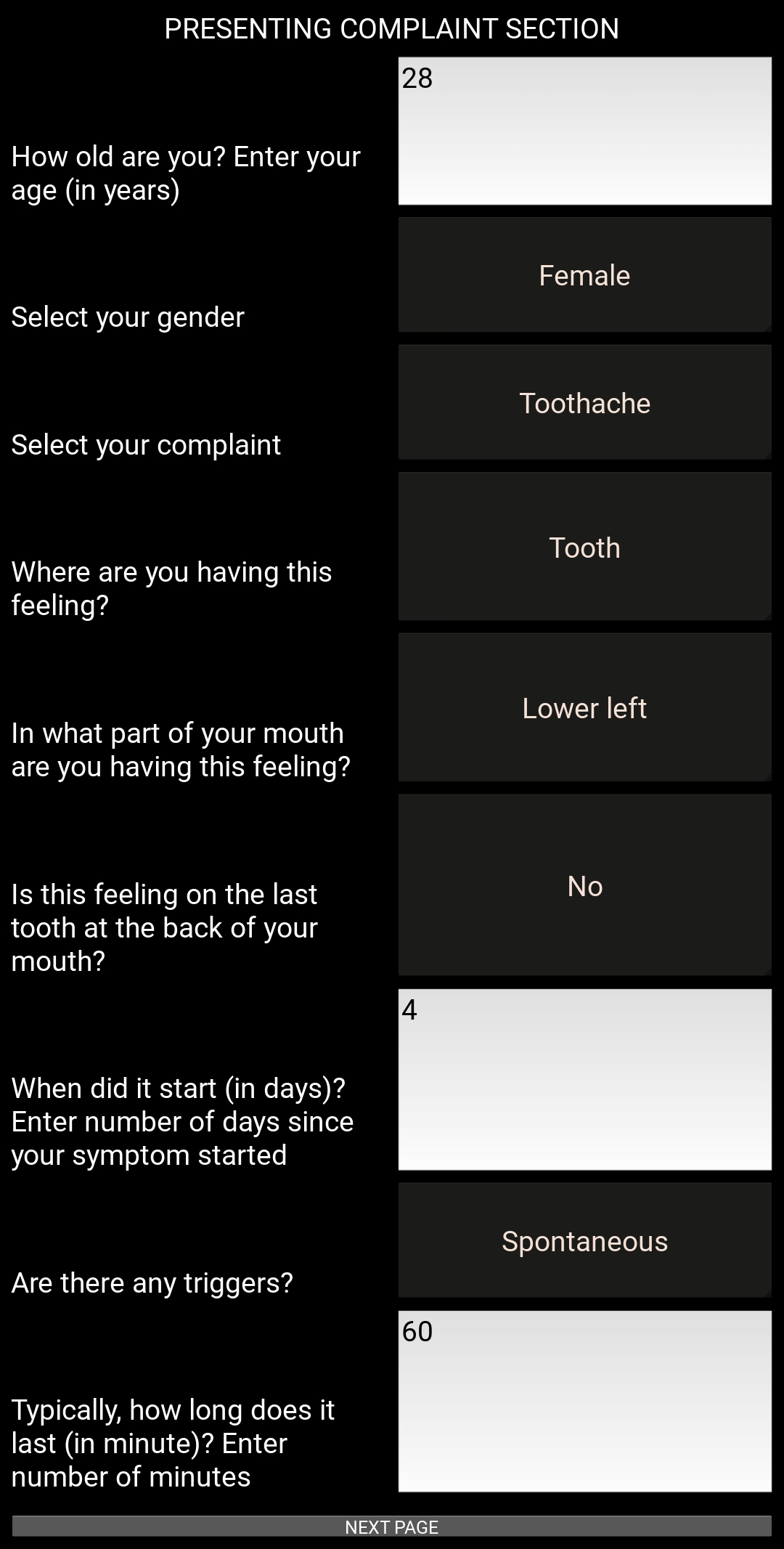This screenshot has height=1549, width=784.
Task: Open the feeling location dropdown showing Tooth
Action: 584,547
